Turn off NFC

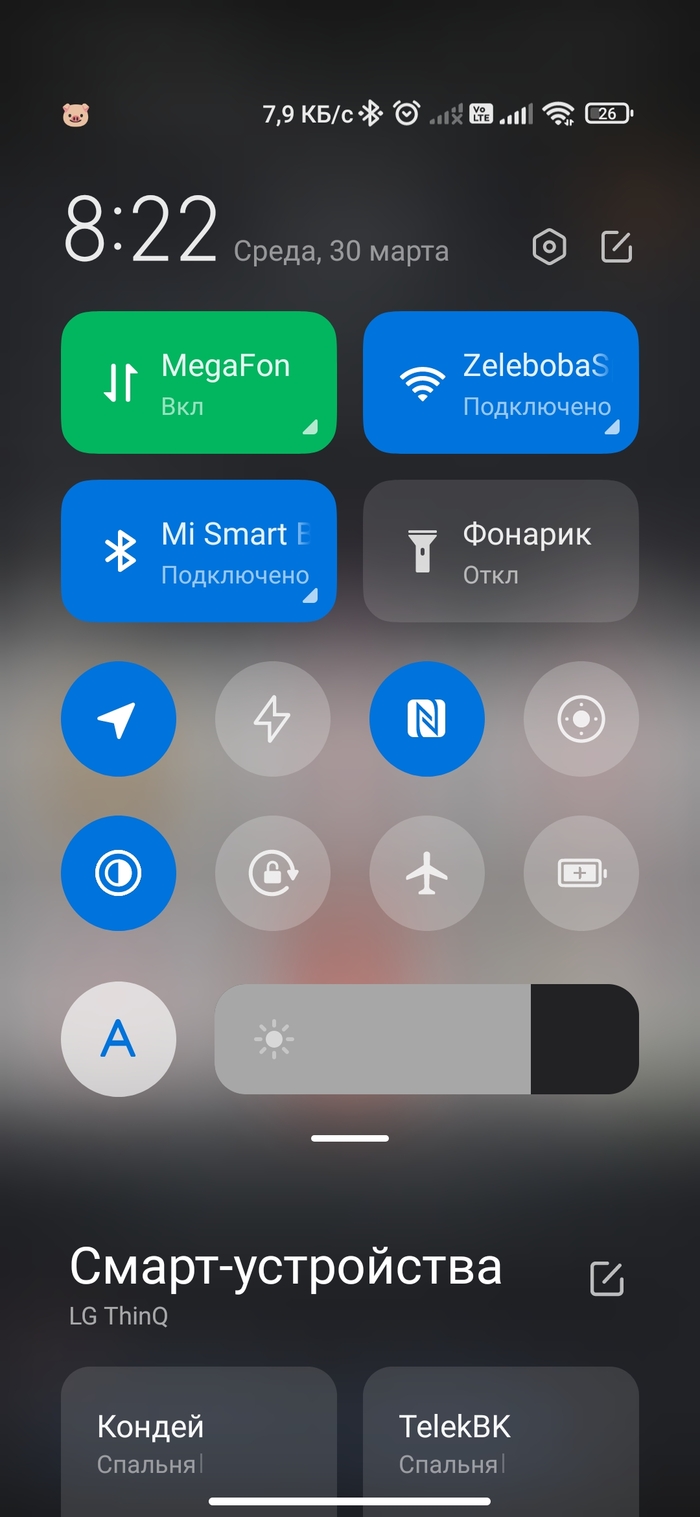427,719
